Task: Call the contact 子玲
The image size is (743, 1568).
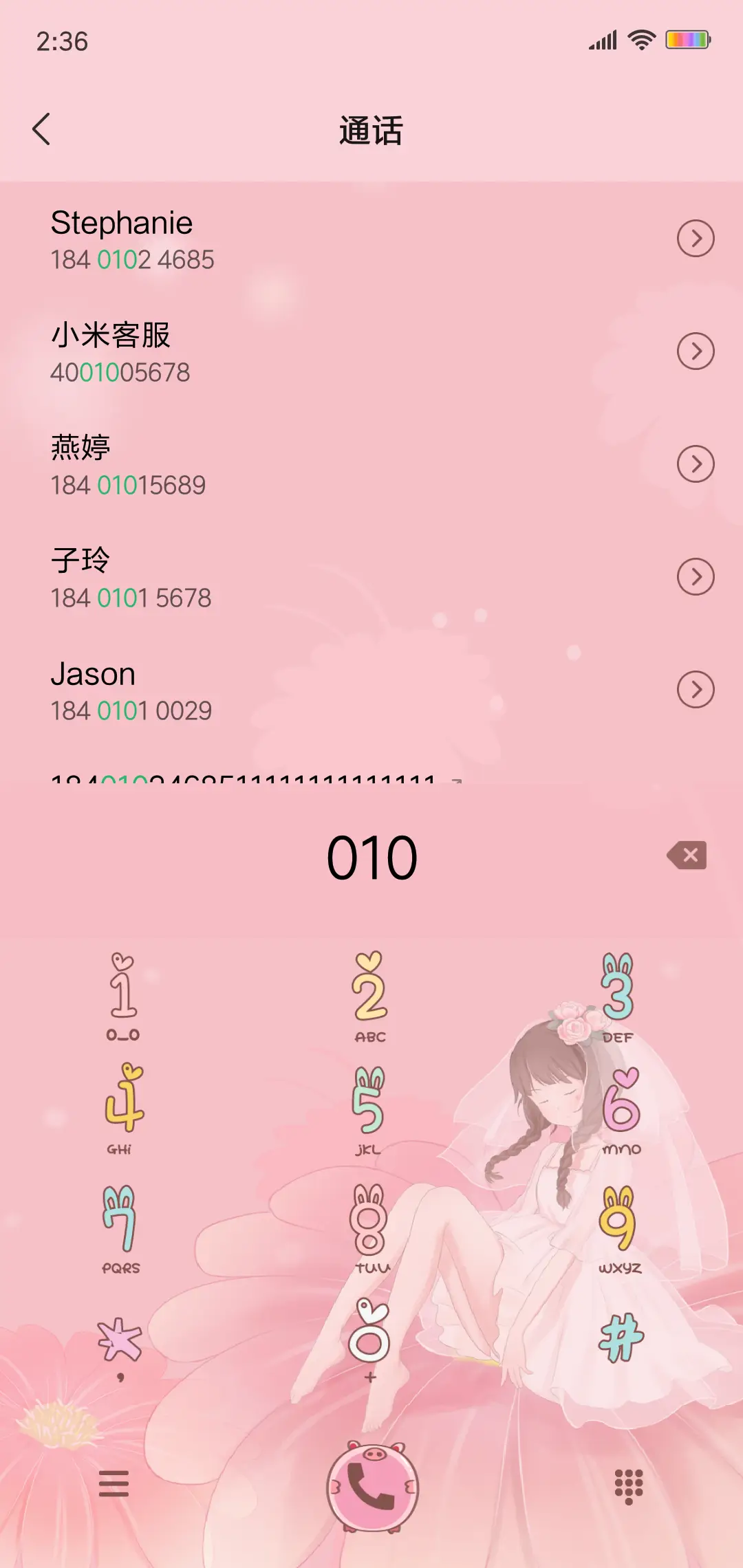Action: 275,576
